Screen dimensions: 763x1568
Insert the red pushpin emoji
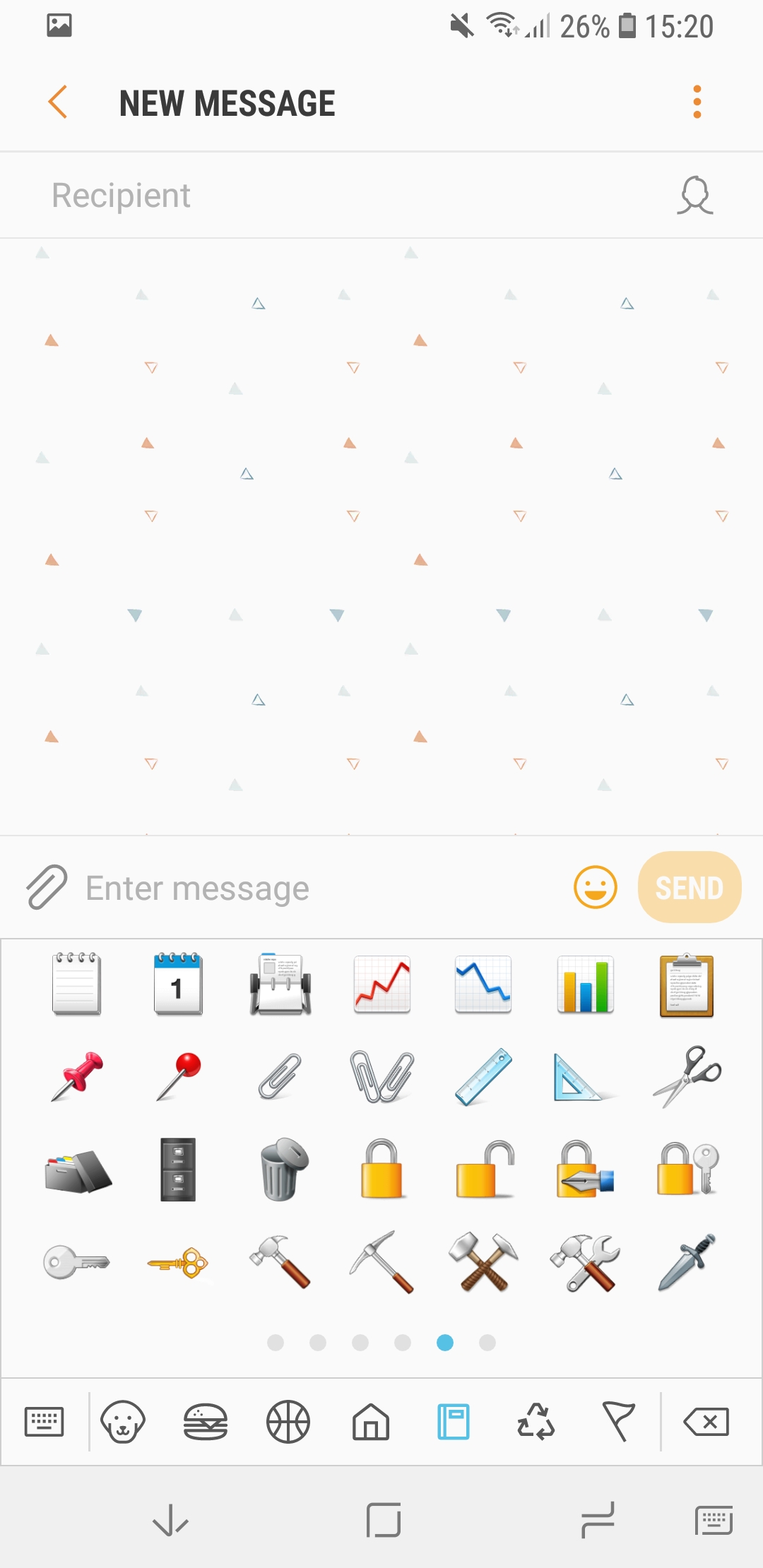click(x=78, y=1076)
